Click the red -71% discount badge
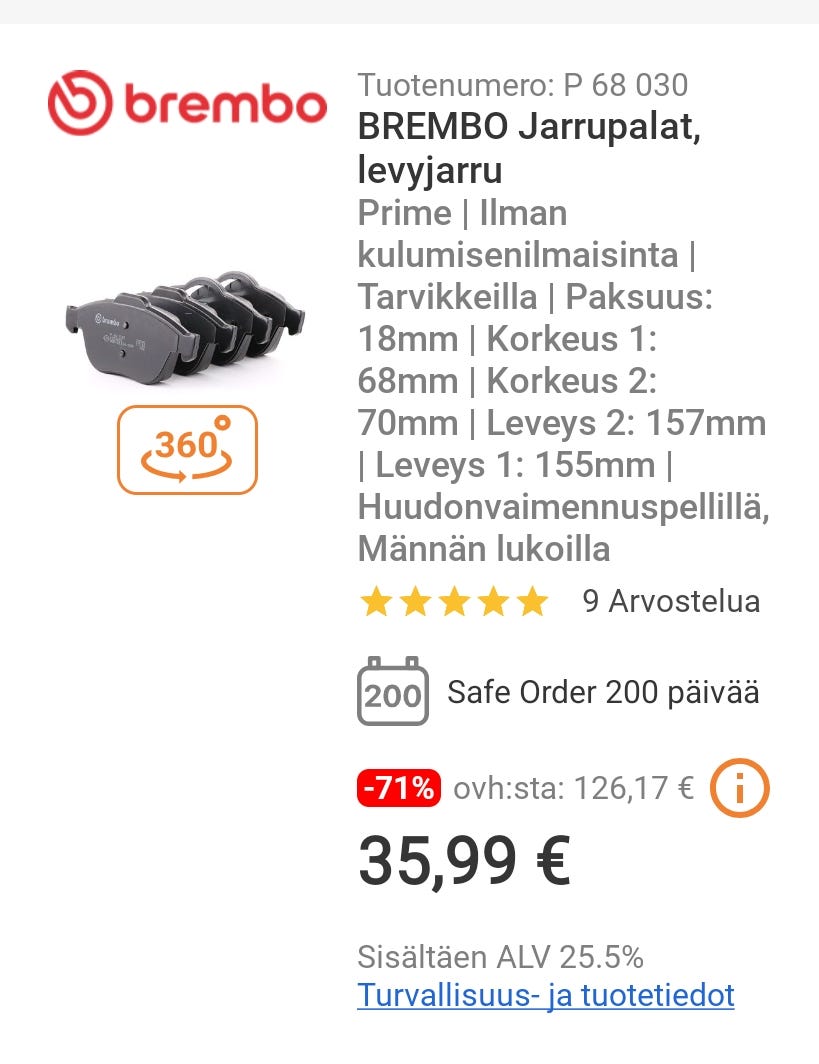The image size is (819, 1064). (x=398, y=789)
